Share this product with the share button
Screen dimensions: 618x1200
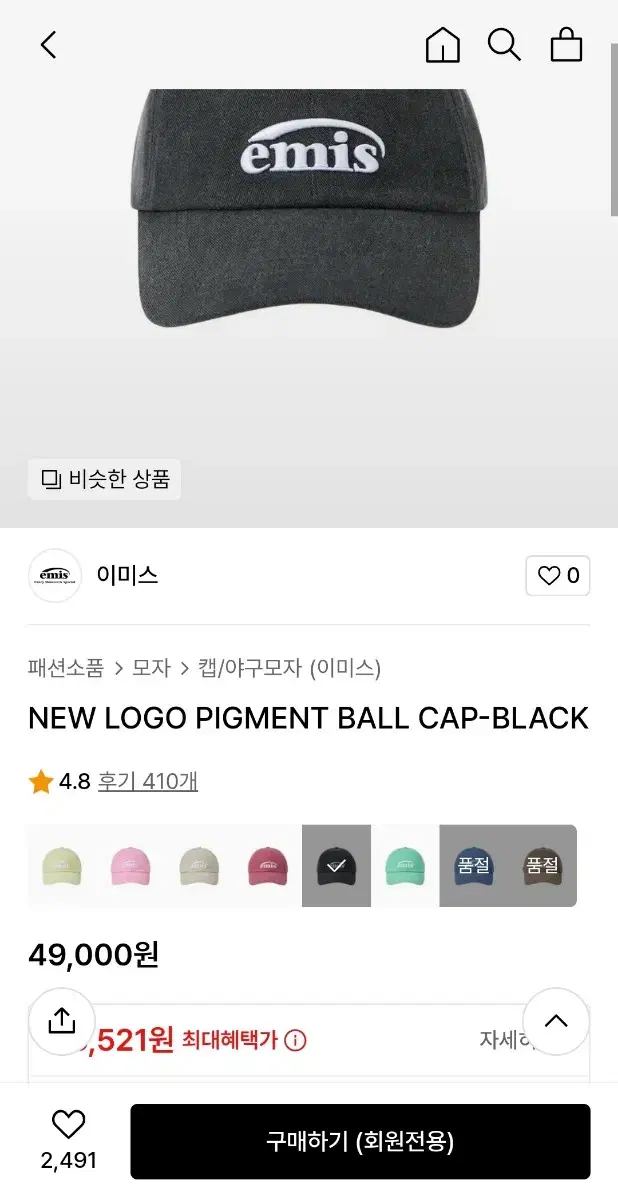(62, 1021)
